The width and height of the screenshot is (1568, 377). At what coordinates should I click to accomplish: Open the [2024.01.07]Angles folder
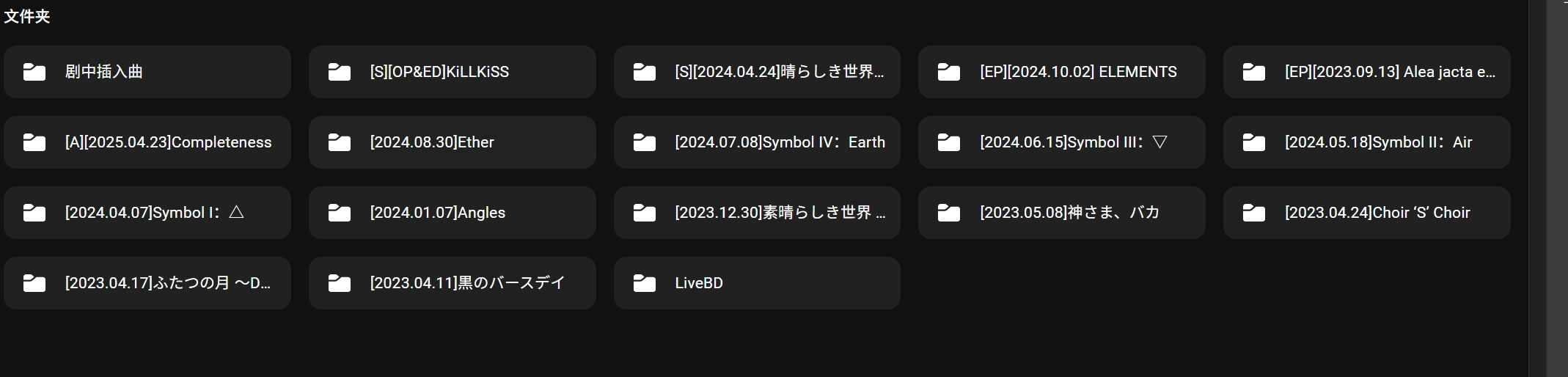tap(452, 213)
